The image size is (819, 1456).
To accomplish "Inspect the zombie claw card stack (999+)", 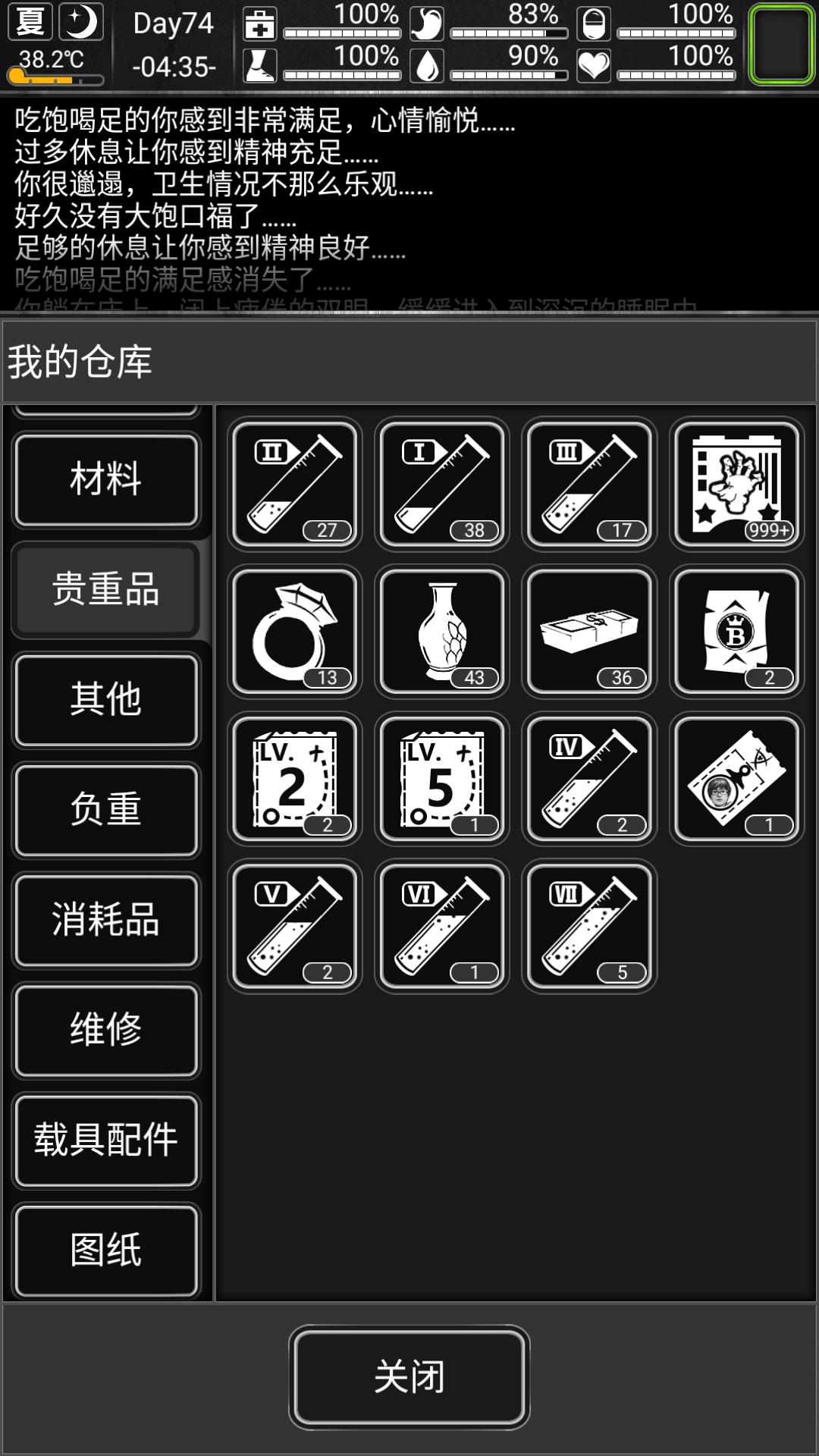I will tap(736, 484).
